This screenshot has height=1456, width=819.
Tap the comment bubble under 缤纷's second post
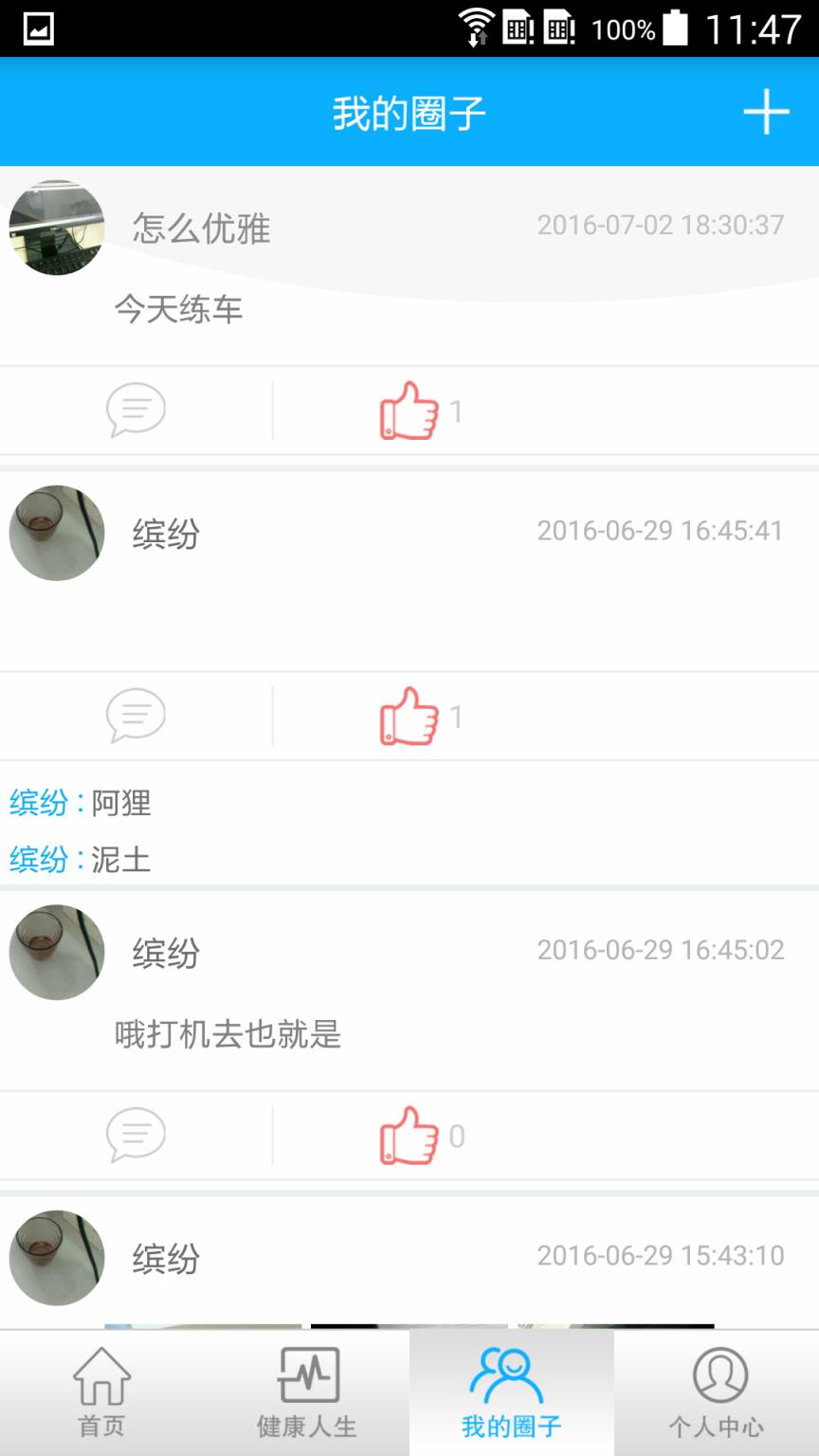pos(136,716)
